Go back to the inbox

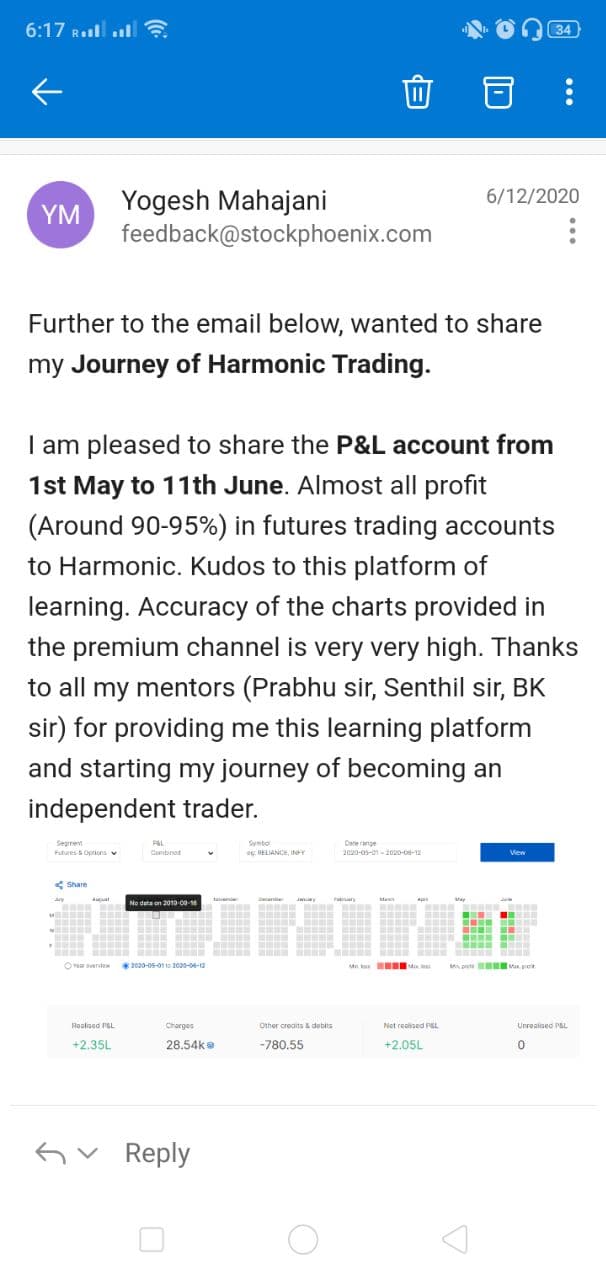47,92
